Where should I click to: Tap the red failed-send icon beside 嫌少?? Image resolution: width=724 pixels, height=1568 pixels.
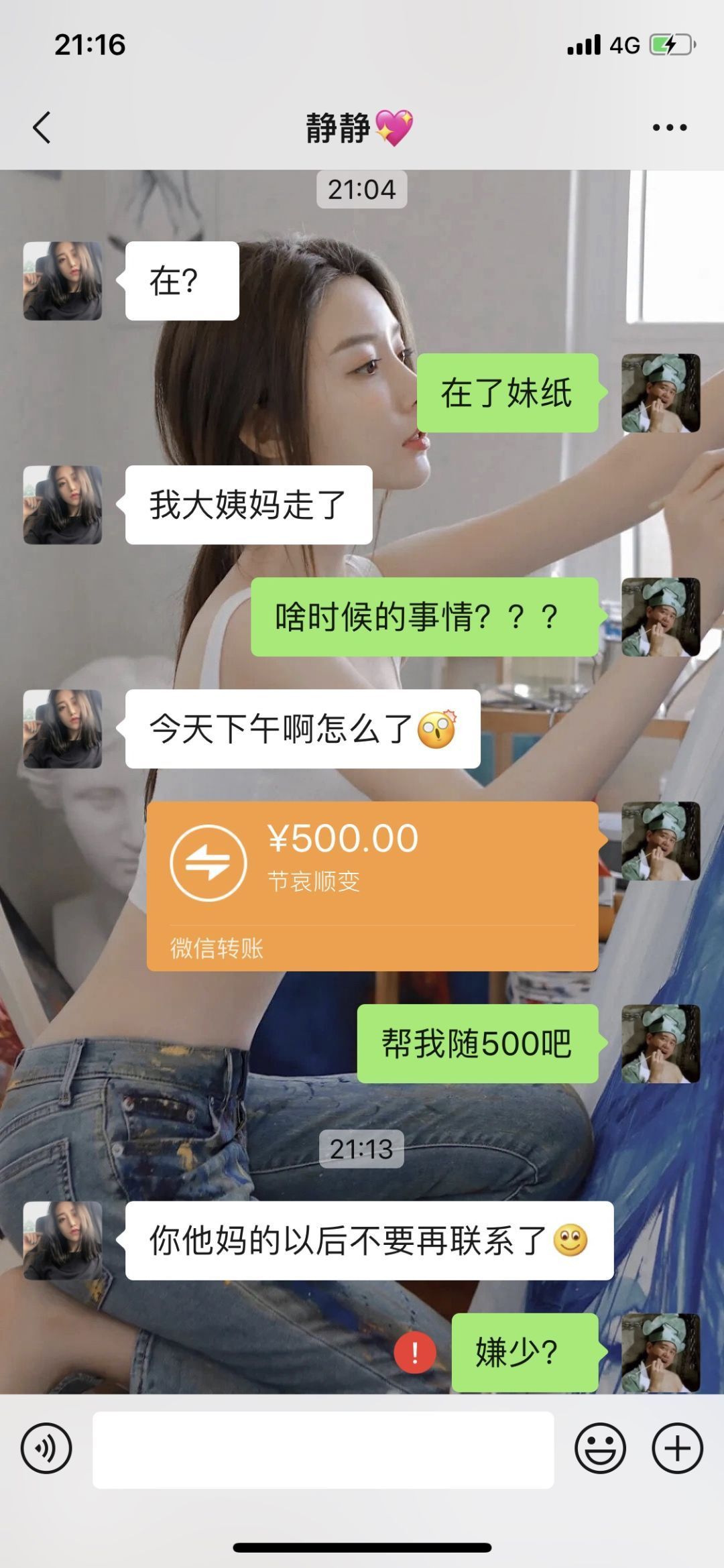(x=414, y=1353)
